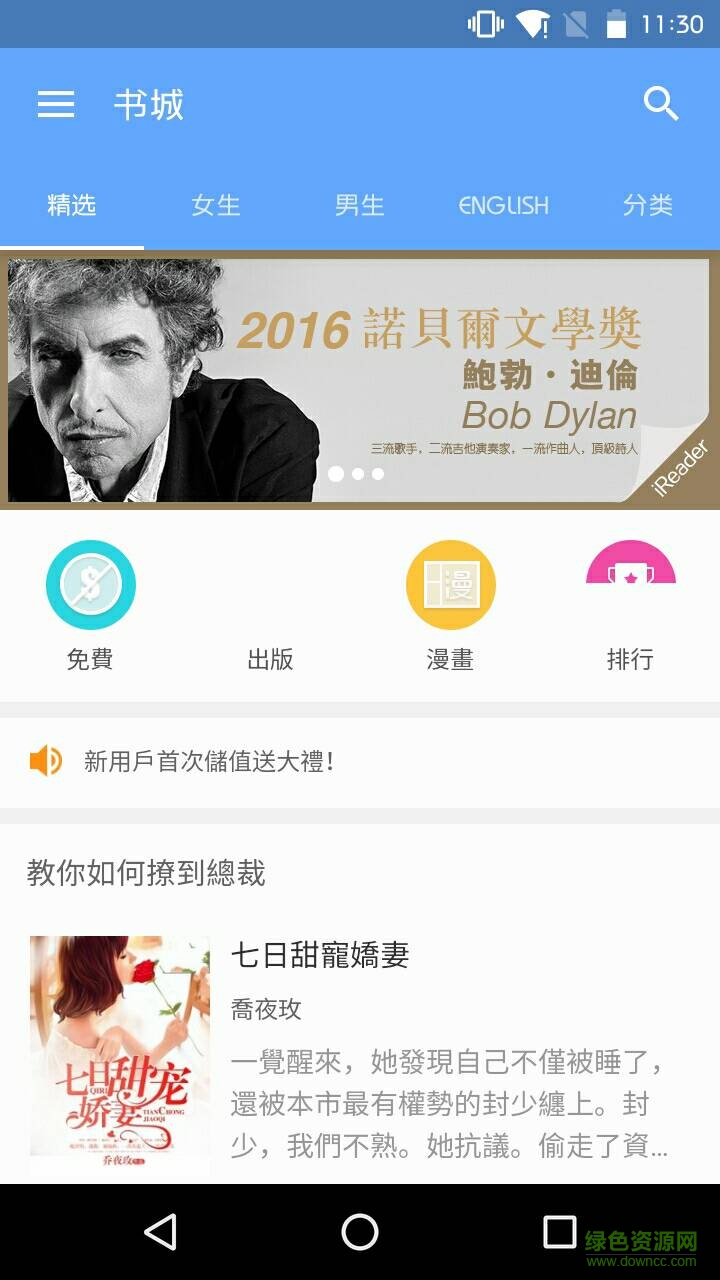Tap the system back button
This screenshot has height=1280, width=720.
[160, 1232]
